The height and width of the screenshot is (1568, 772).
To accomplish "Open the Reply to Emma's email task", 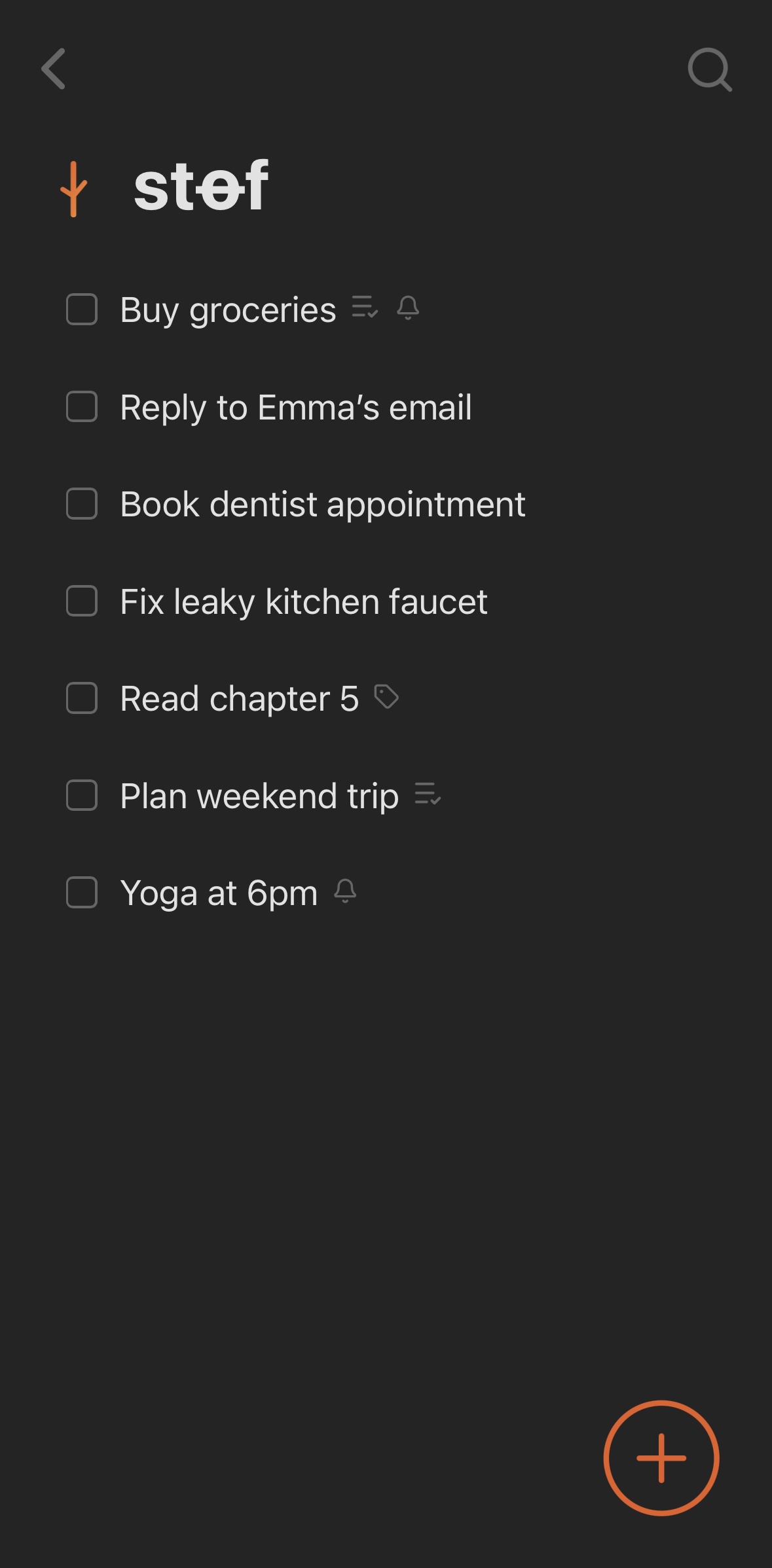I will click(295, 408).
